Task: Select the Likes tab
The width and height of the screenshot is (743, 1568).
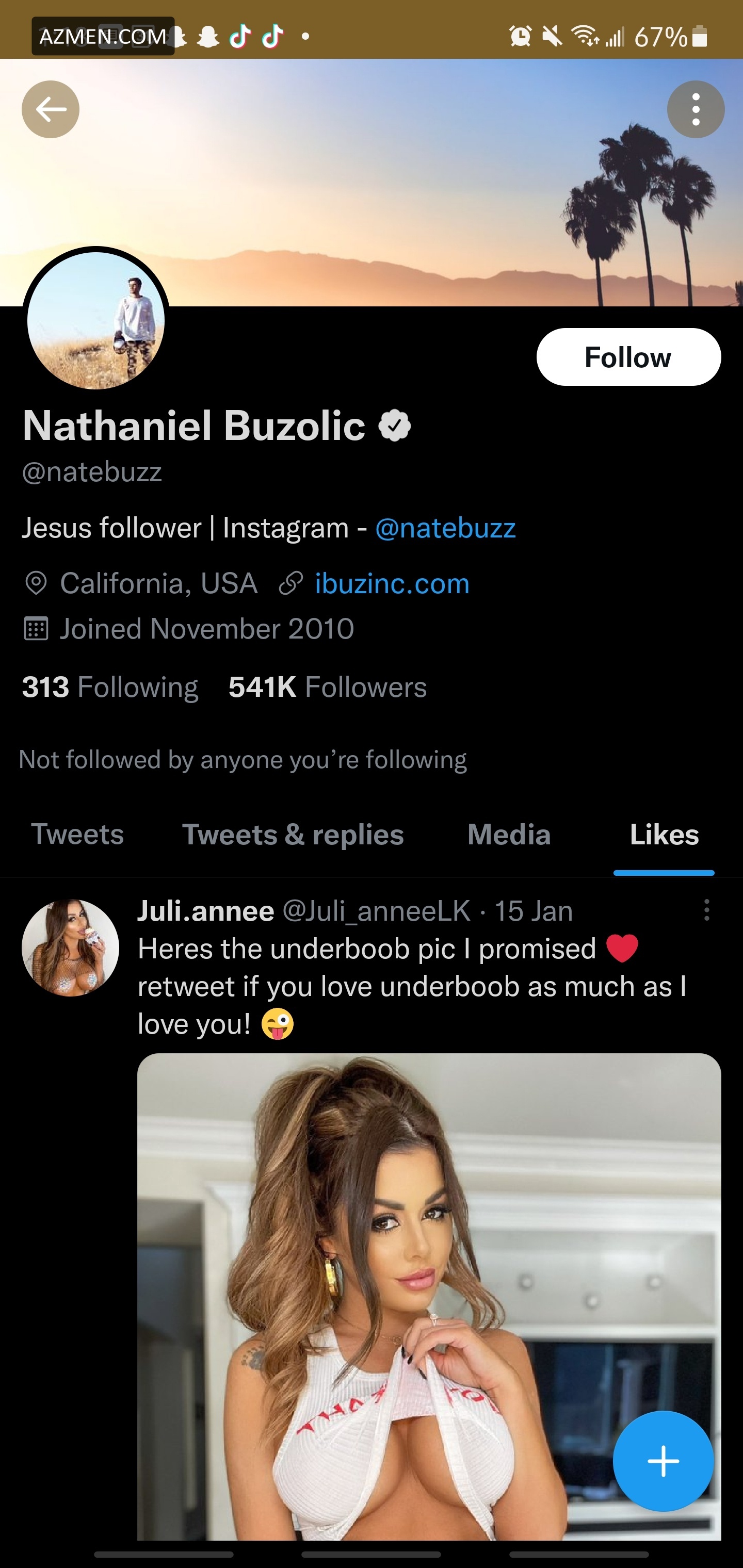Action: coord(664,835)
